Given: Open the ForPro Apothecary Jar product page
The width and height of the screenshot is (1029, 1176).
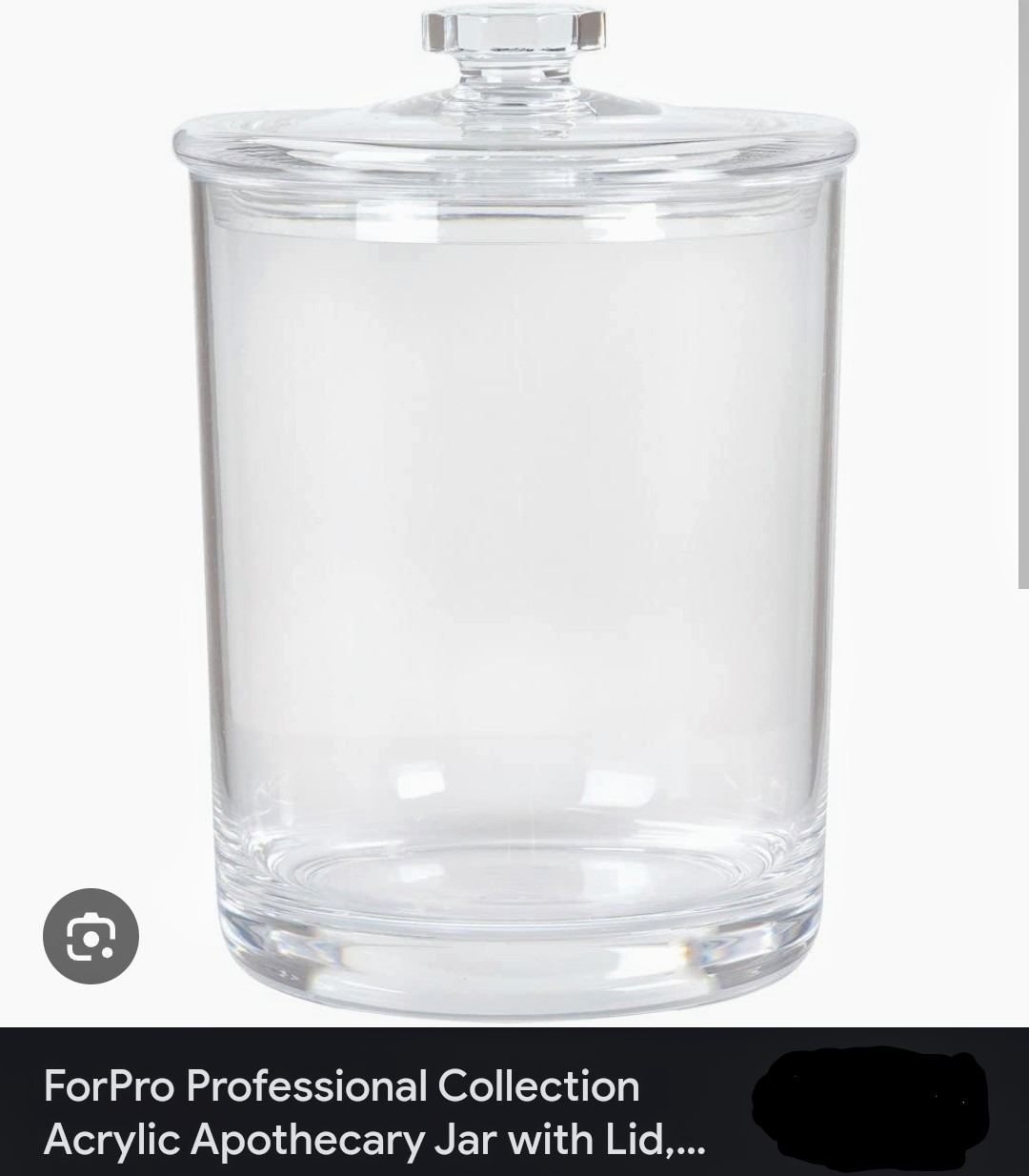Looking at the screenshot, I should click(x=373, y=1111).
